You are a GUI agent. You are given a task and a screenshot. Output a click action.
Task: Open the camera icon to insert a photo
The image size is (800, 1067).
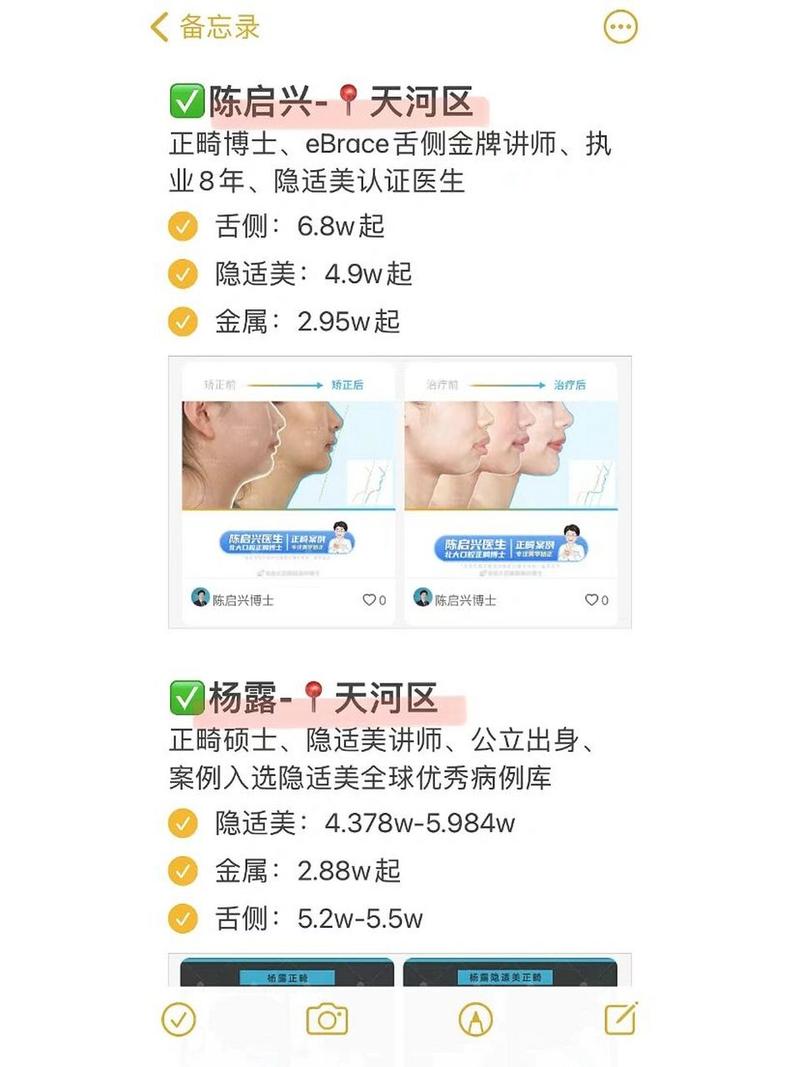[328, 1017]
